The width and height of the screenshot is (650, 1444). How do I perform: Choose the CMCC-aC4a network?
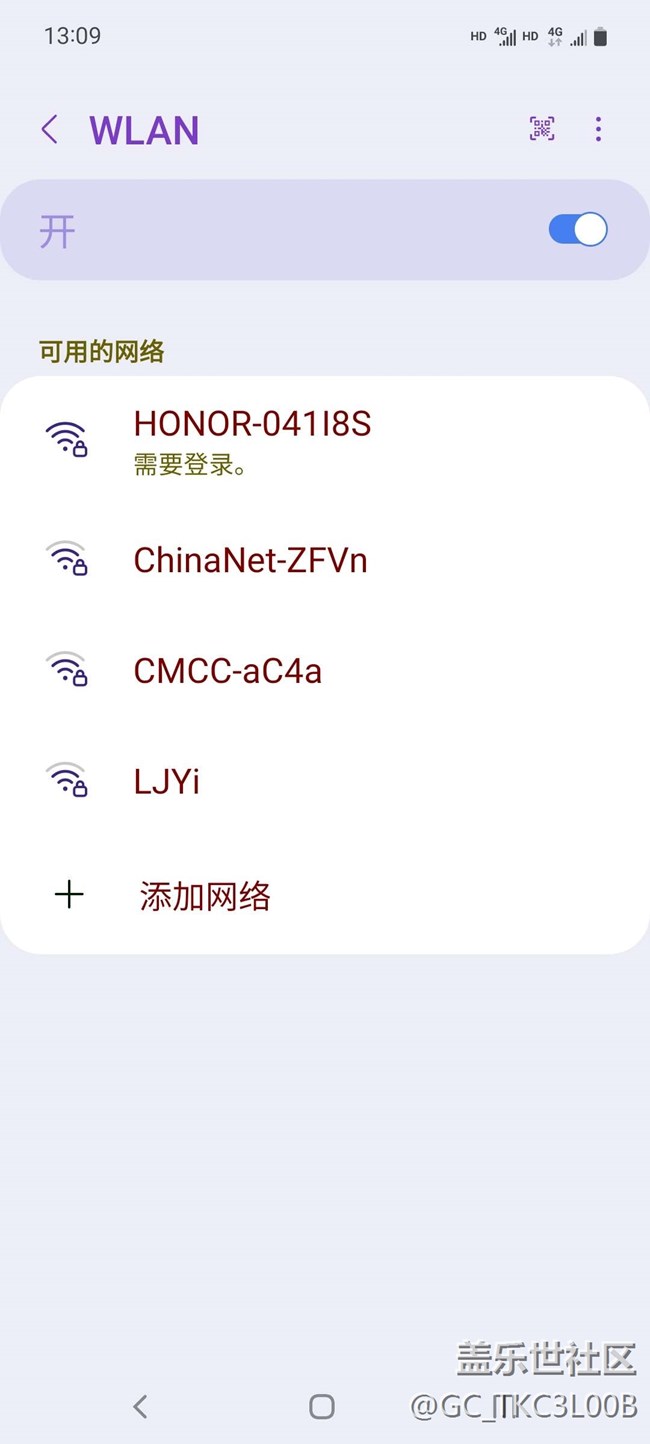325,670
